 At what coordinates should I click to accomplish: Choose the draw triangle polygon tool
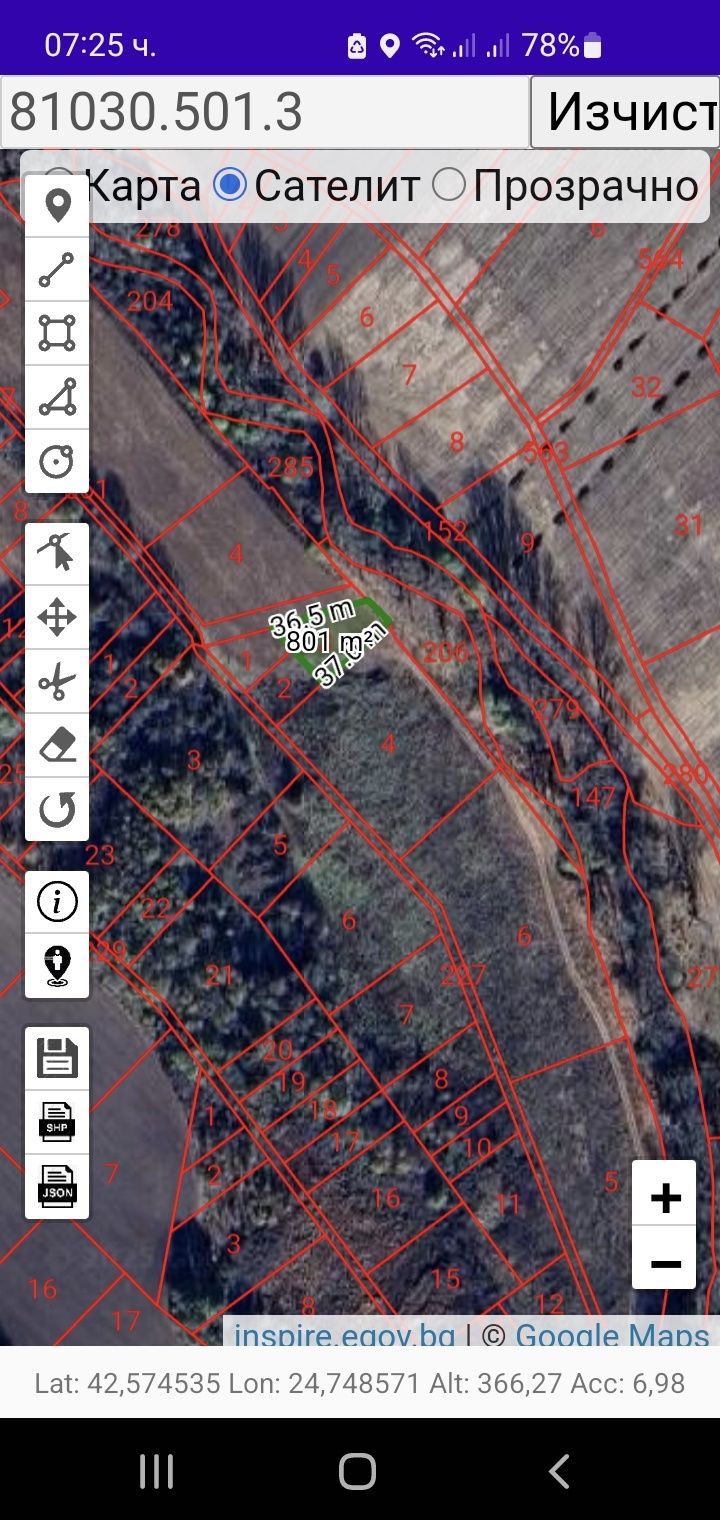click(57, 397)
